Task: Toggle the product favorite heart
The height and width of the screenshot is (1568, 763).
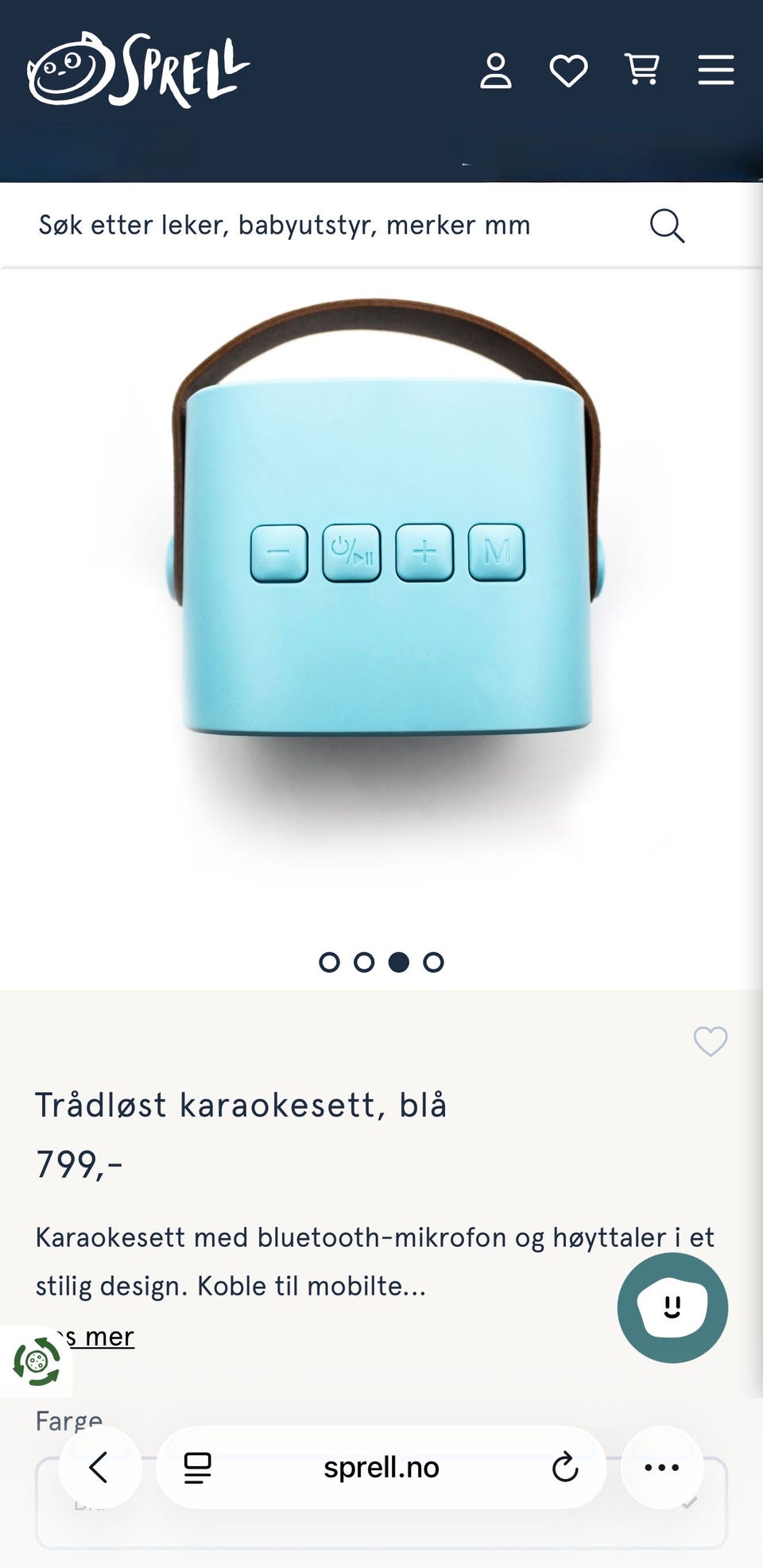Action: (710, 1042)
